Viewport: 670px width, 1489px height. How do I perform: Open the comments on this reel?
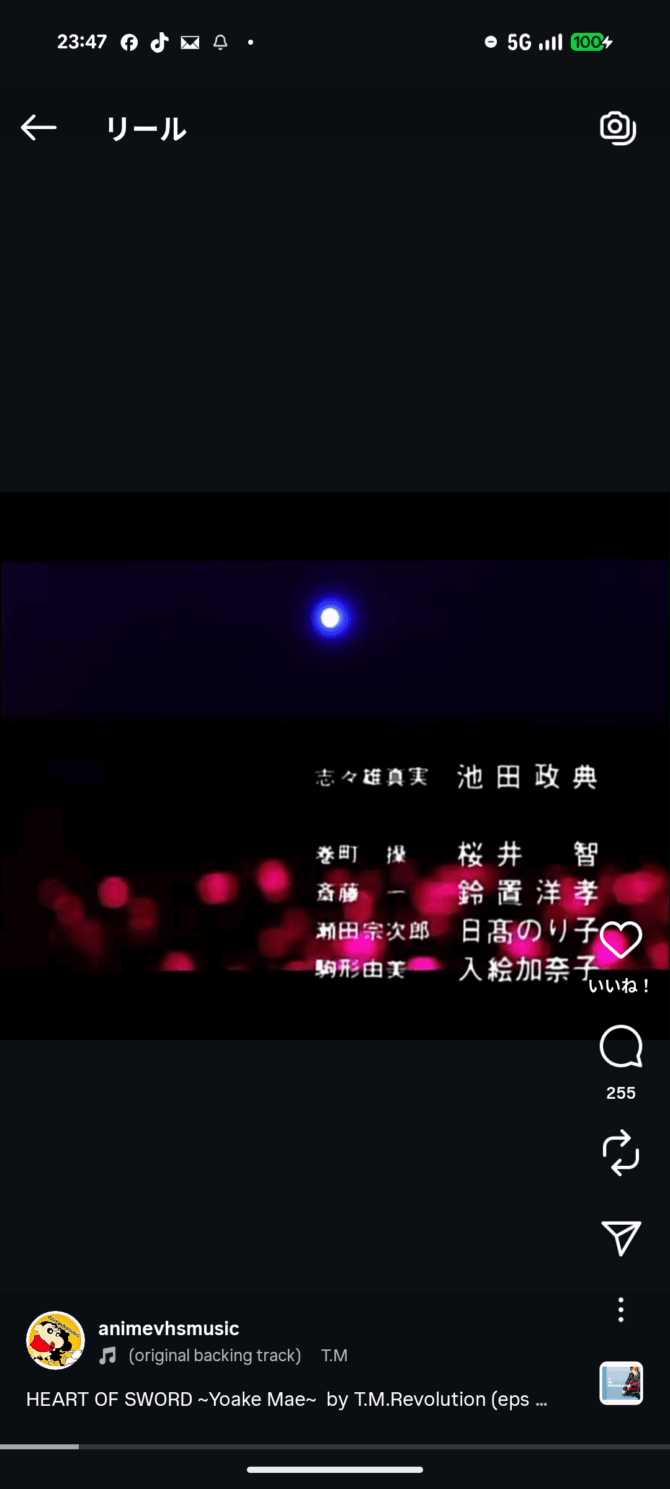coord(620,1048)
